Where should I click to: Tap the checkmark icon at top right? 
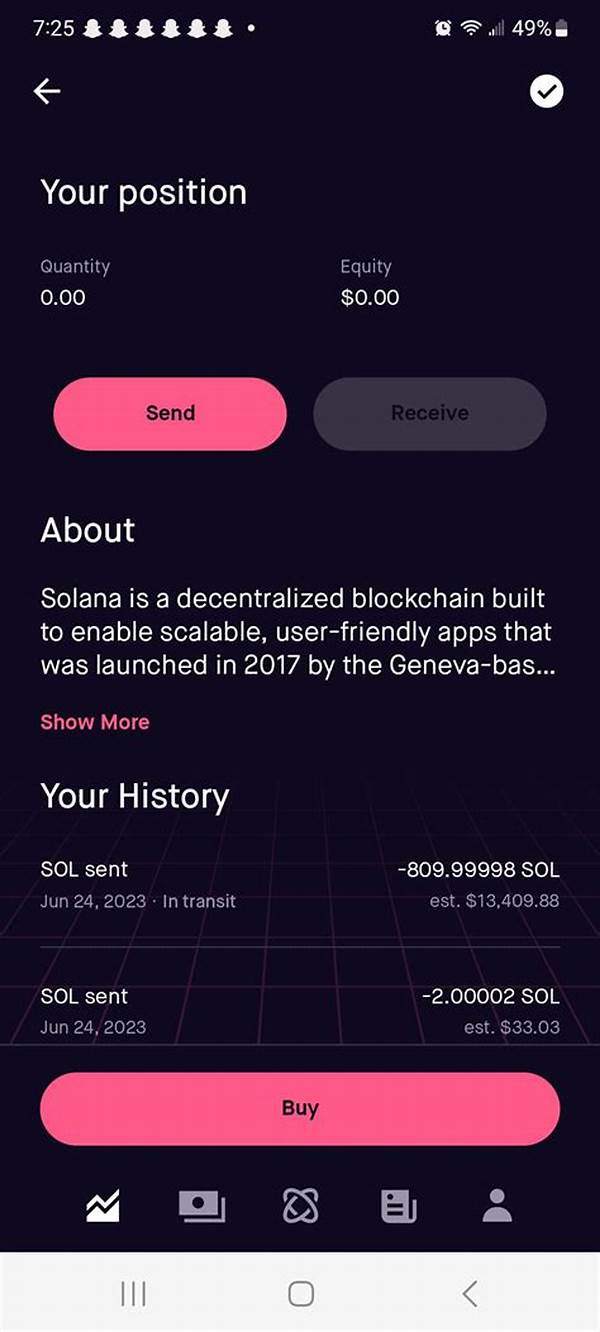[546, 91]
